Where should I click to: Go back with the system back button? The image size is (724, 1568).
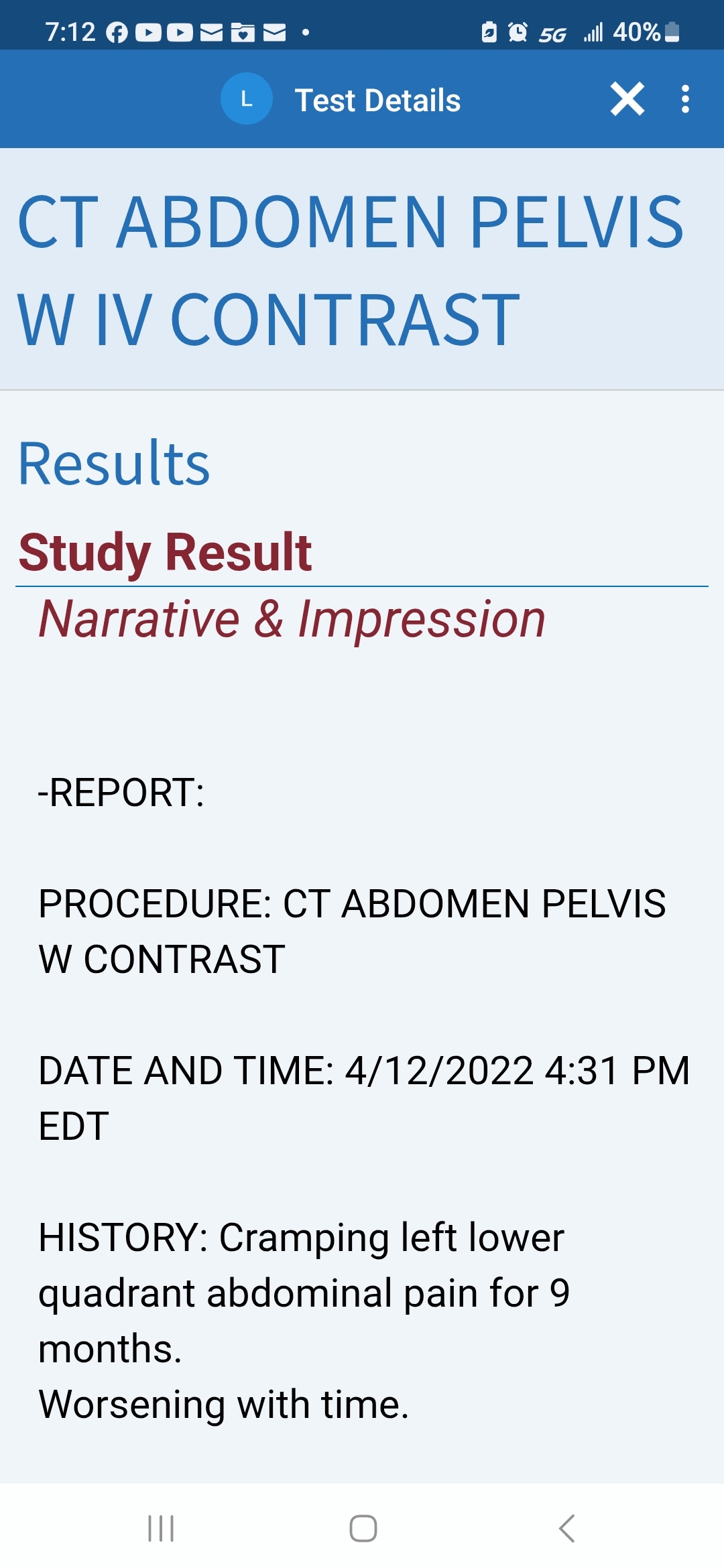click(x=566, y=1528)
